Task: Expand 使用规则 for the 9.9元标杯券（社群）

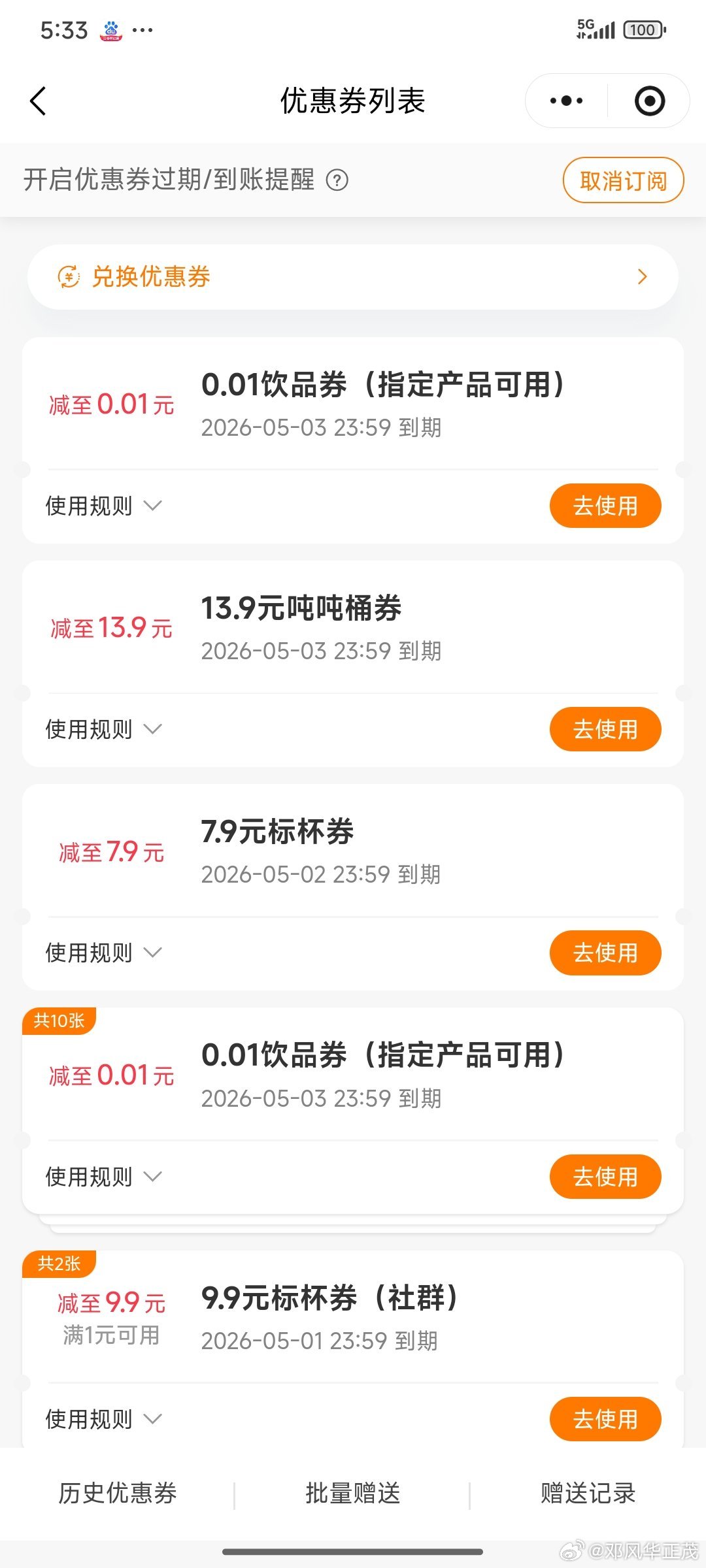Action: [103, 1419]
